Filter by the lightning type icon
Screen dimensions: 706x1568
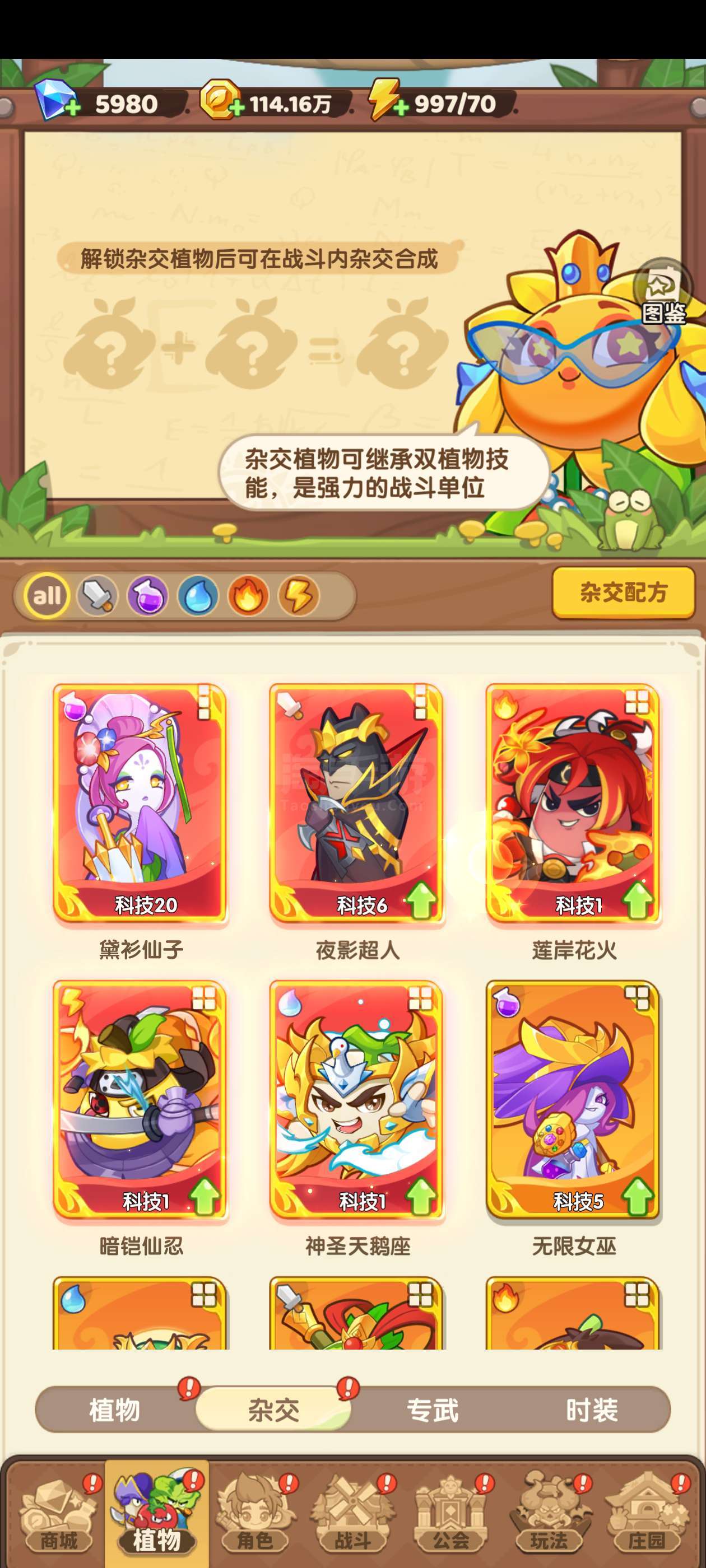(x=299, y=595)
